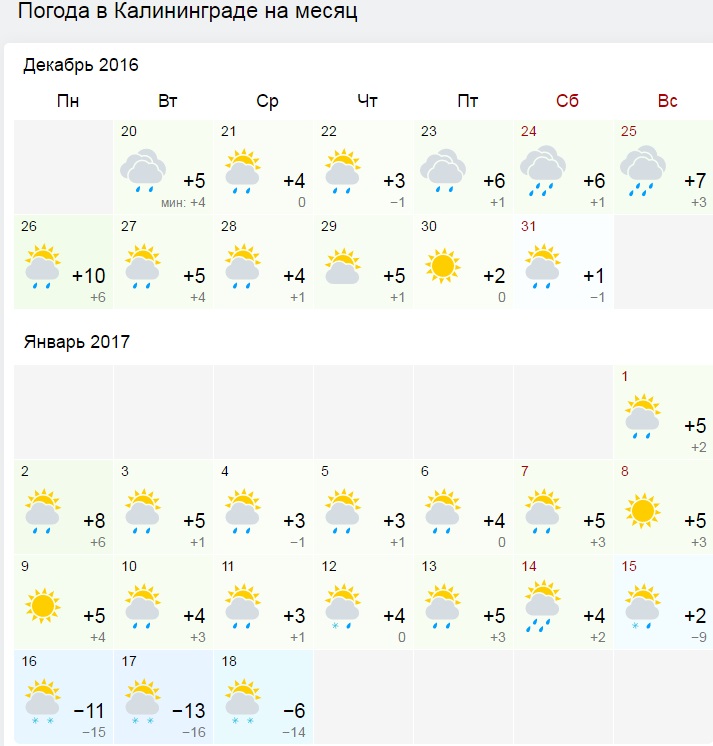This screenshot has height=746, width=713.
Task: Open the January 17 frost forecast
Action: tap(164, 697)
